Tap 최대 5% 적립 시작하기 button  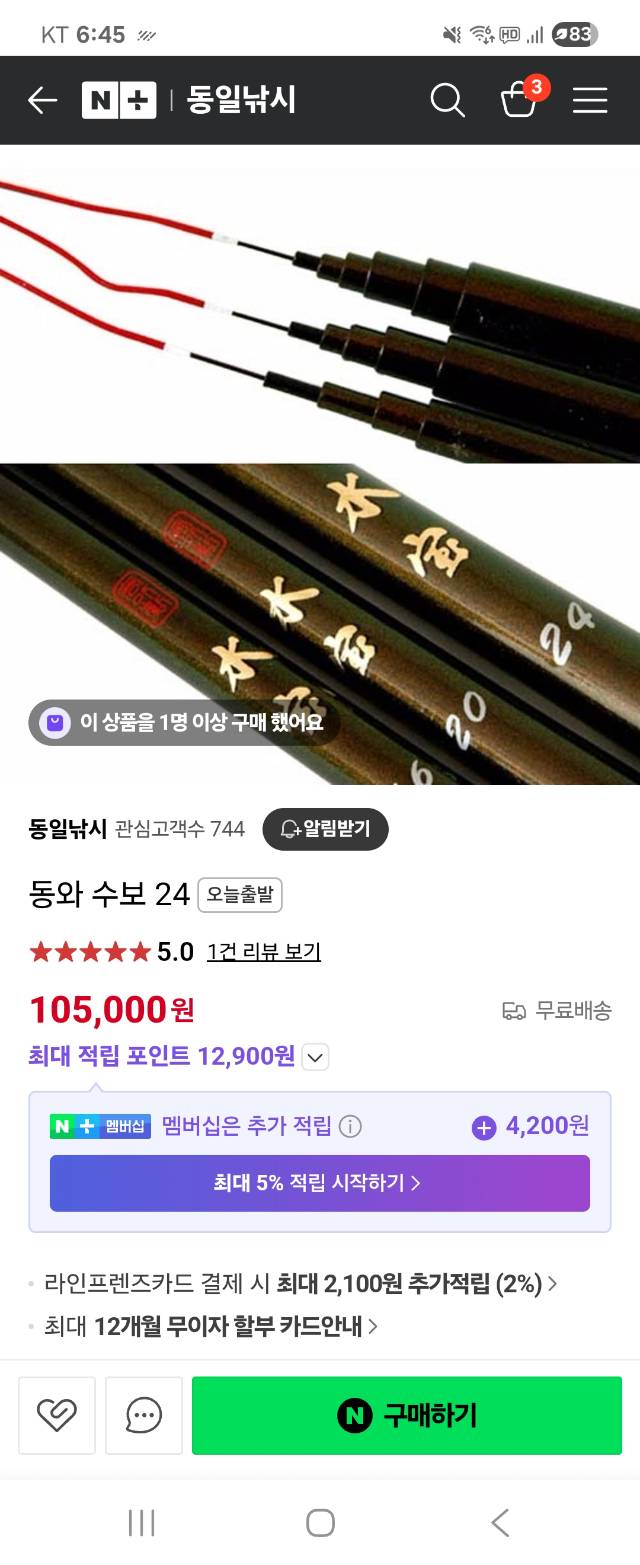click(320, 1183)
